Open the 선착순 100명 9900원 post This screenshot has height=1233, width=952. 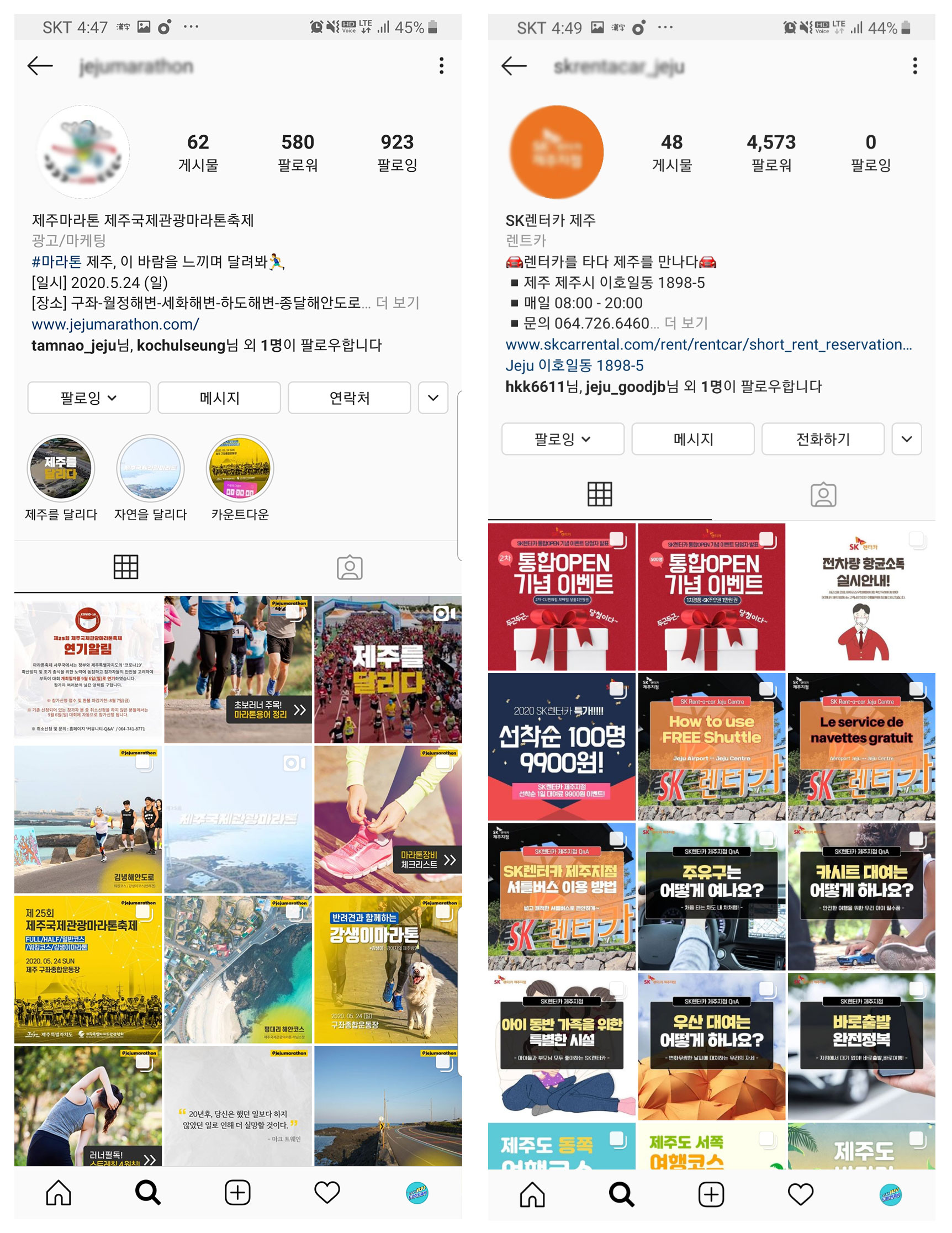coord(561,747)
